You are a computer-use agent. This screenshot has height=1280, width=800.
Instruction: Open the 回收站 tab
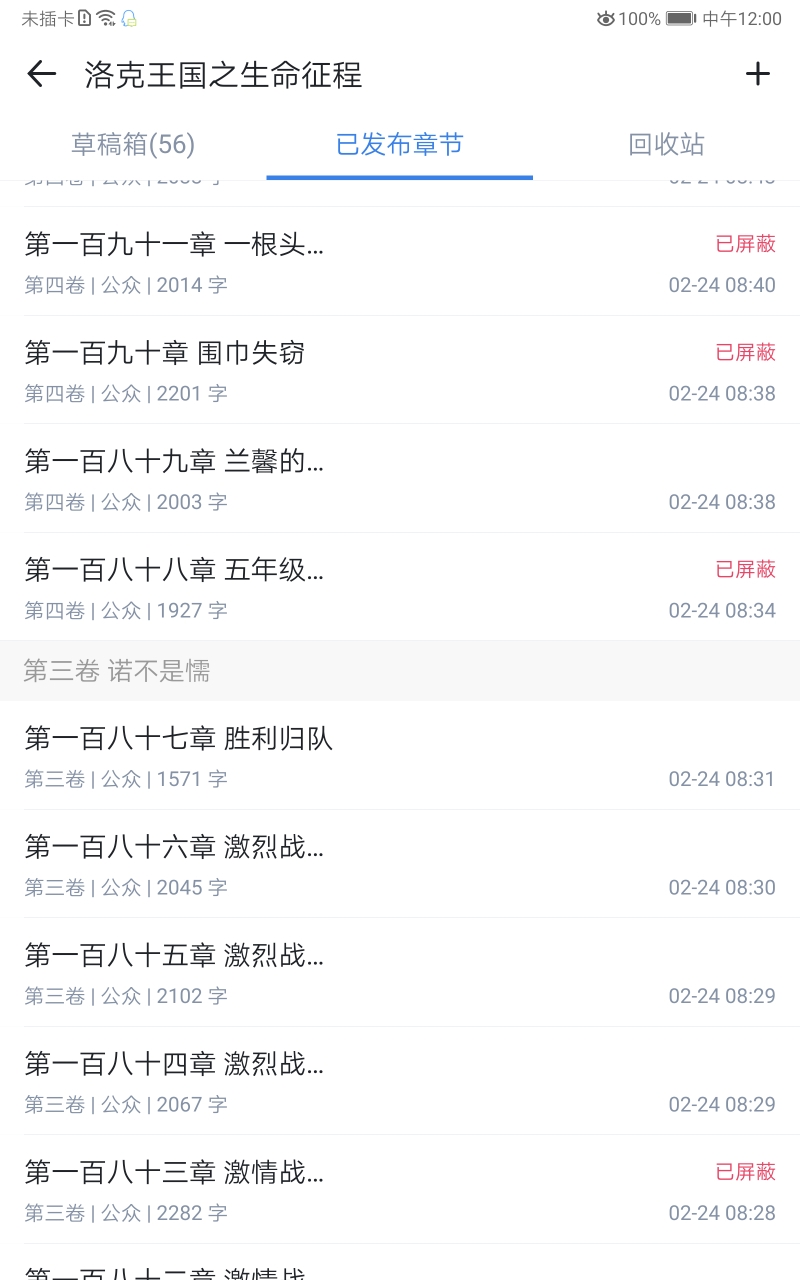click(666, 145)
